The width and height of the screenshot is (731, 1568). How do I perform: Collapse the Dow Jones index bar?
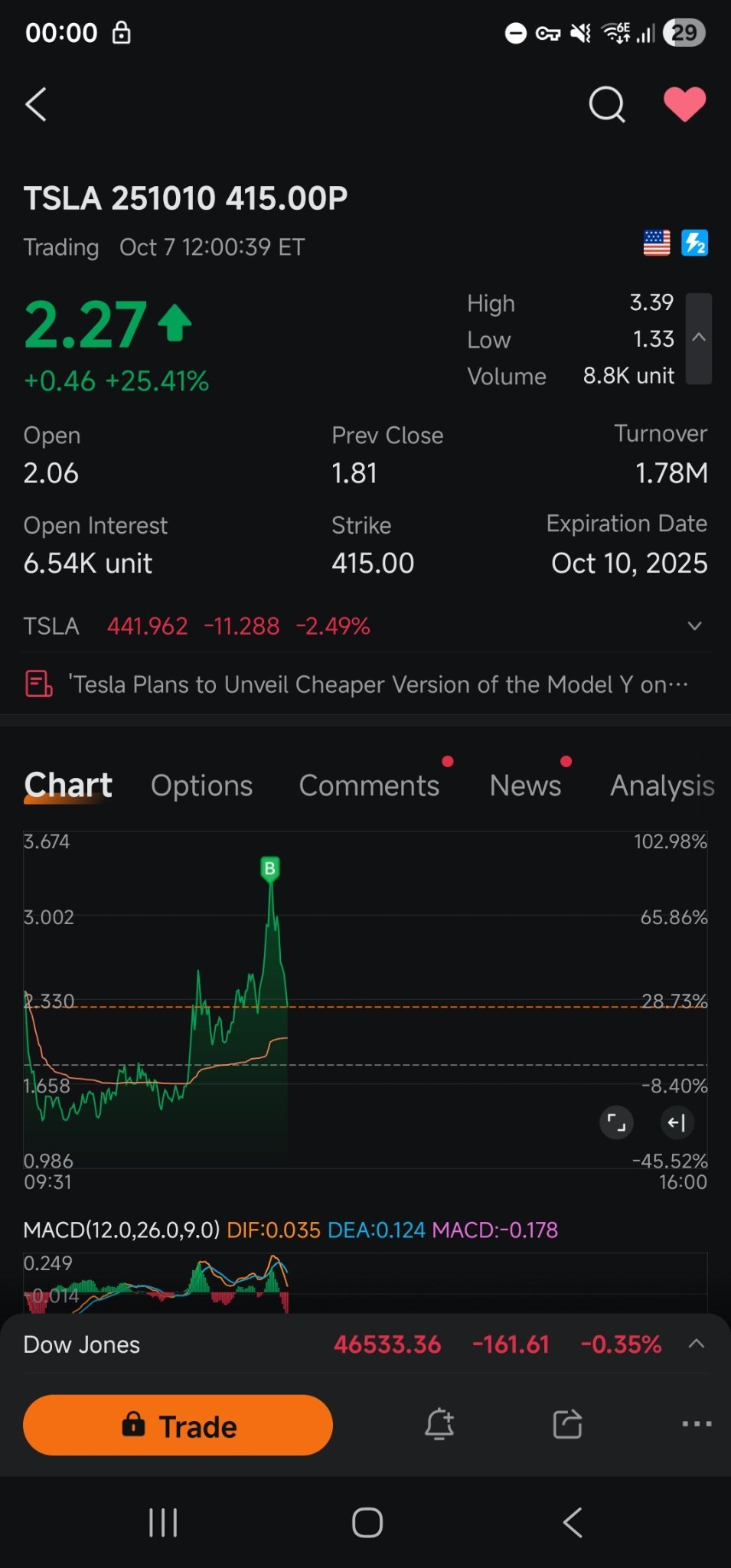tap(696, 1344)
